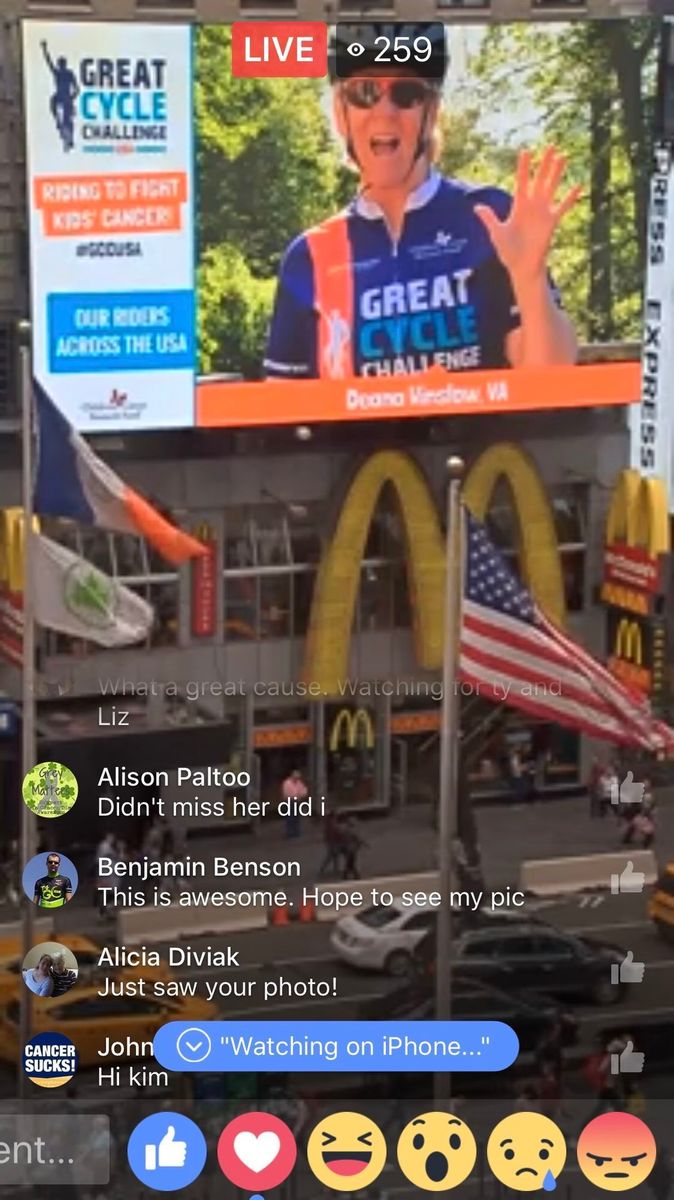674x1200 pixels.
Task: Expand the 'Watching on iPhone...' pill
Action: pyautogui.click(x=336, y=1047)
